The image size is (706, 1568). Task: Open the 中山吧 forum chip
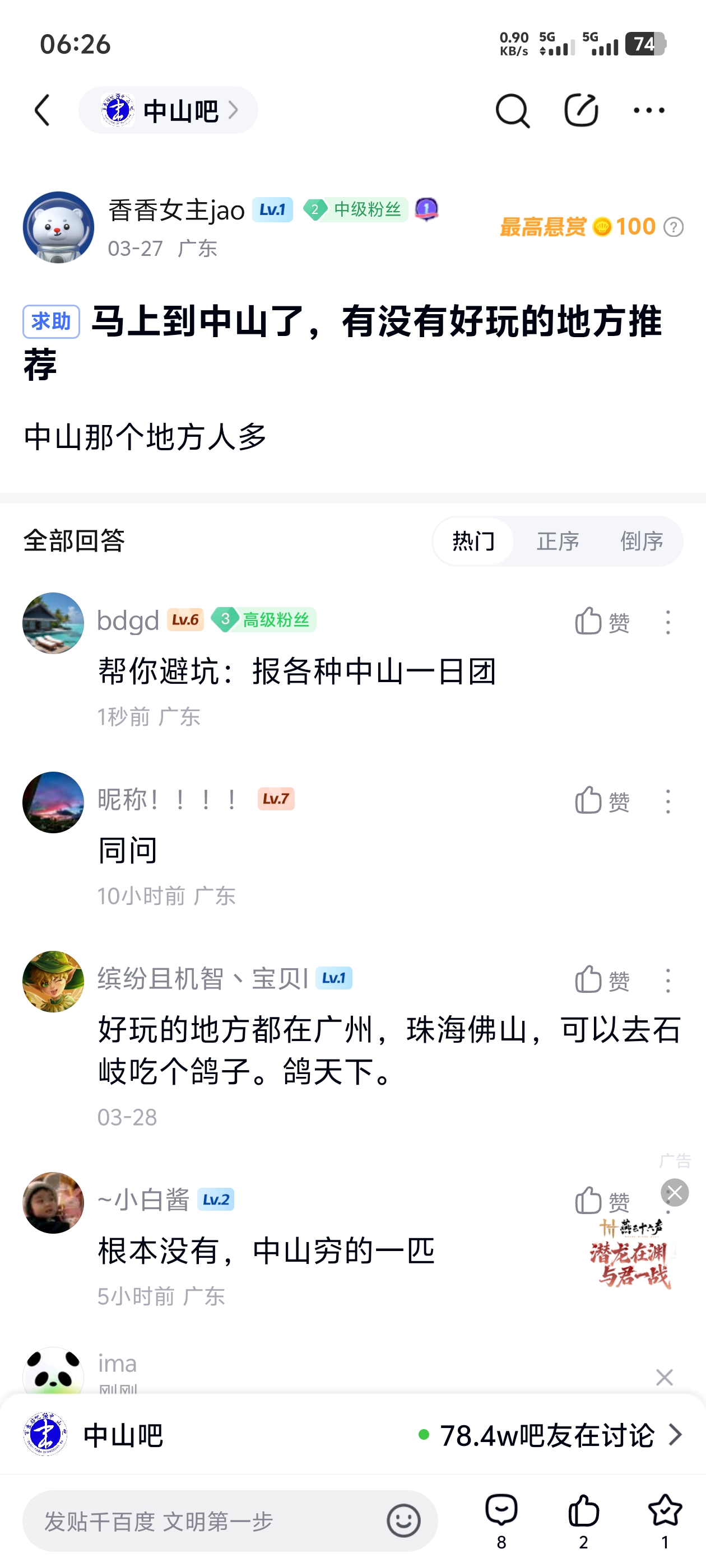(168, 110)
